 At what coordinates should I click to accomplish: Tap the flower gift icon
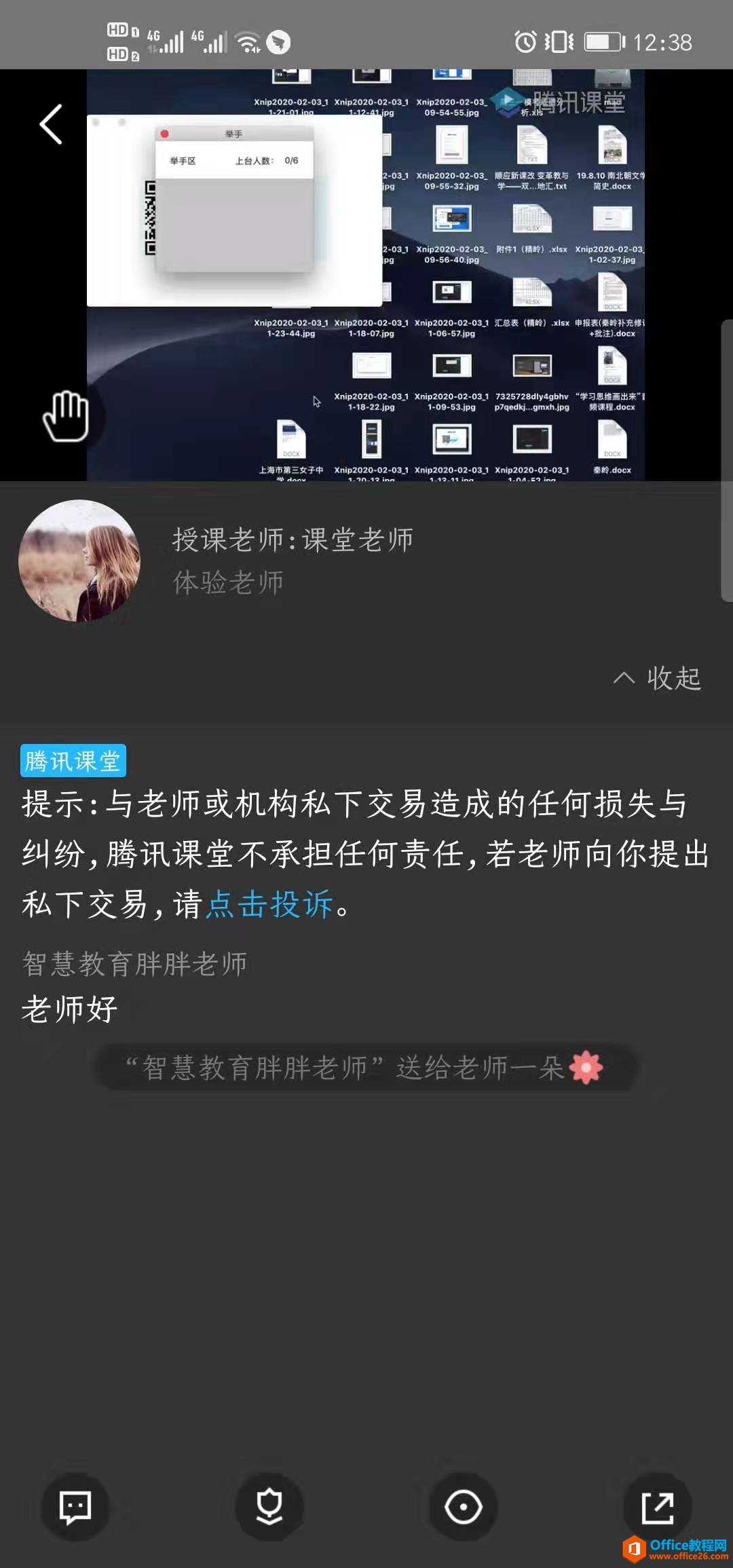click(x=269, y=1508)
